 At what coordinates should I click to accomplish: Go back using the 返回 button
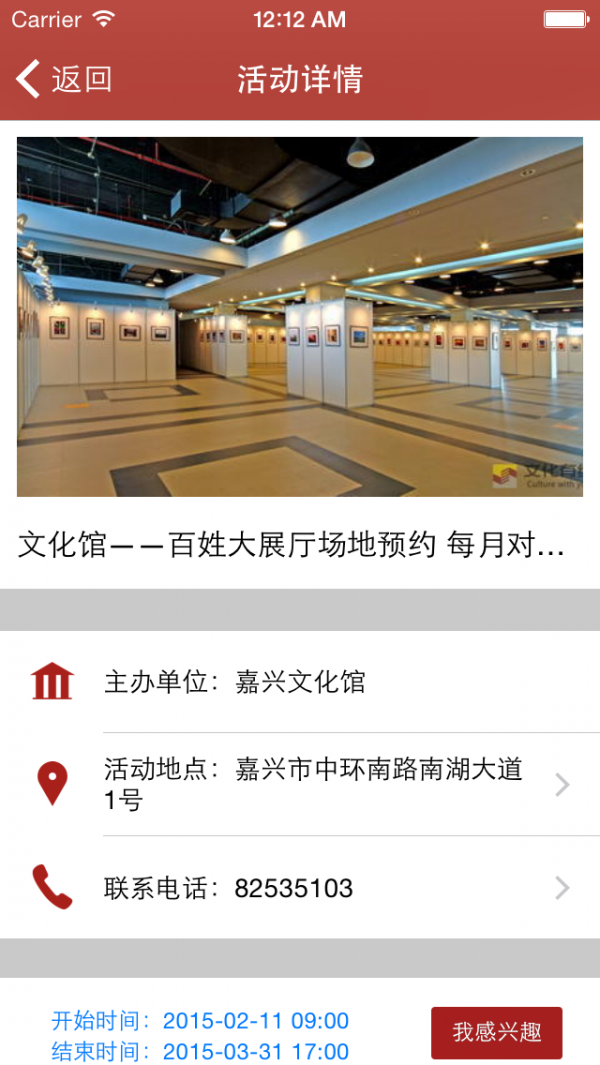coord(64,79)
